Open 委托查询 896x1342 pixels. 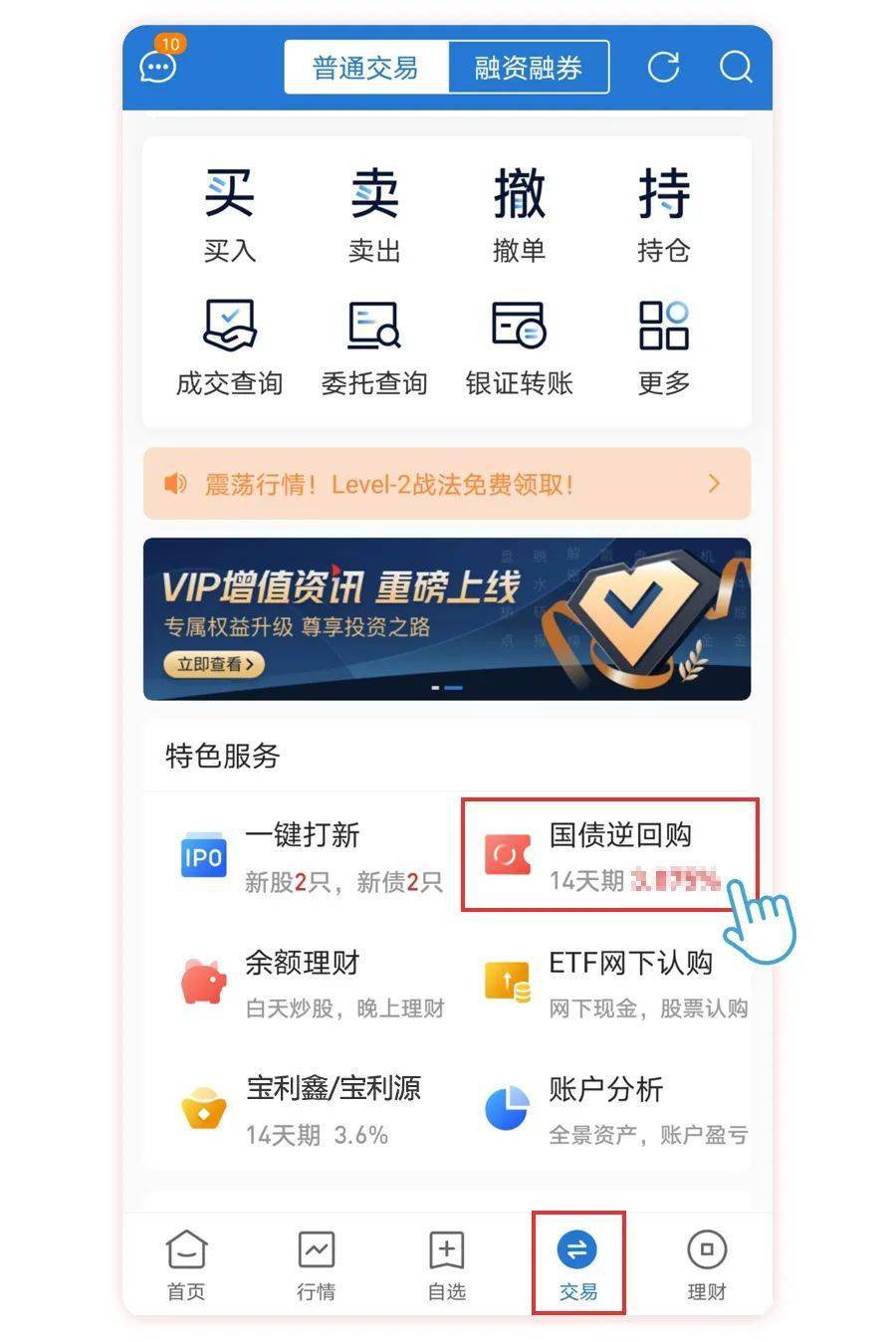(x=374, y=347)
